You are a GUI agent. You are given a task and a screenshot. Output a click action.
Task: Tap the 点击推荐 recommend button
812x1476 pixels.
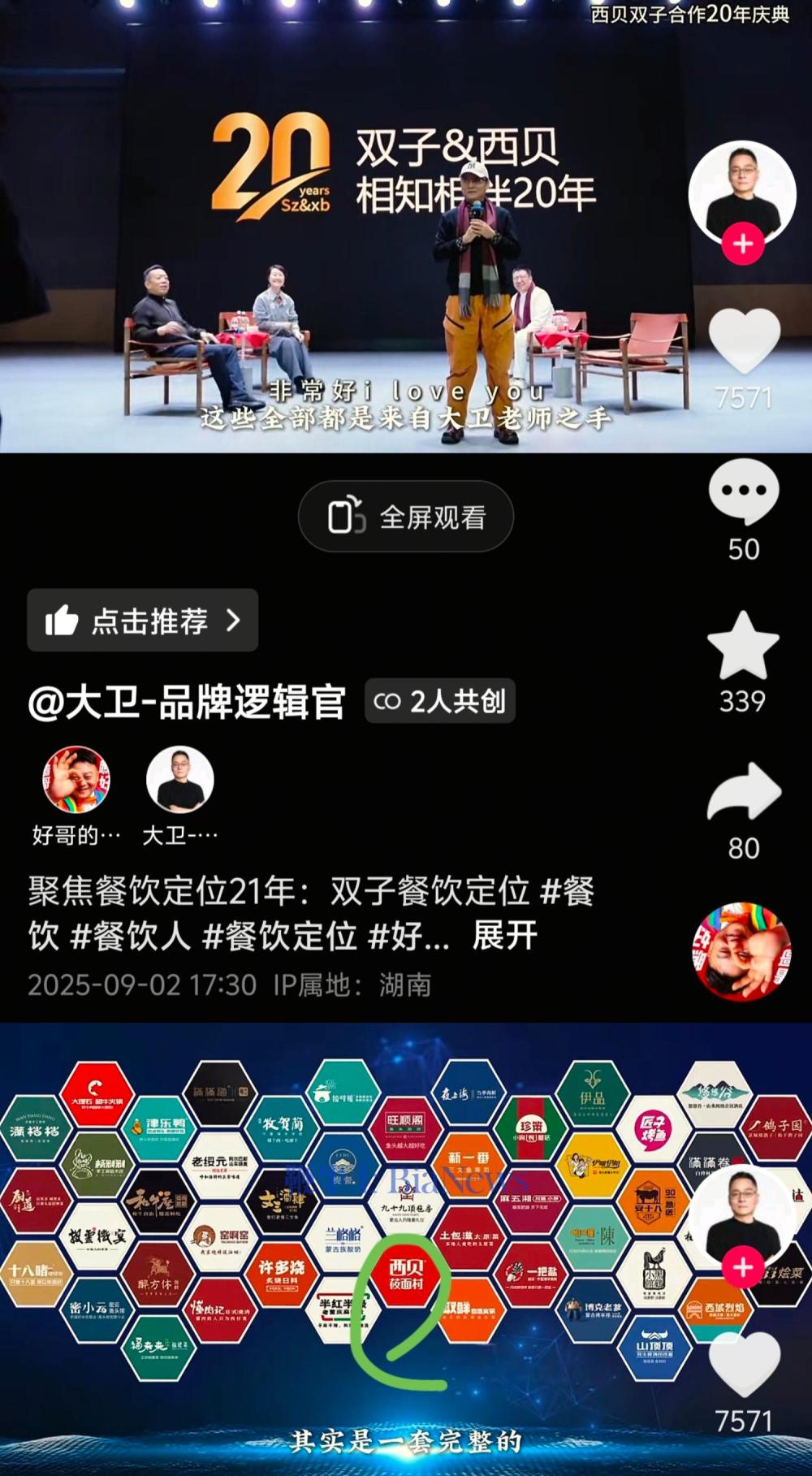tap(143, 621)
